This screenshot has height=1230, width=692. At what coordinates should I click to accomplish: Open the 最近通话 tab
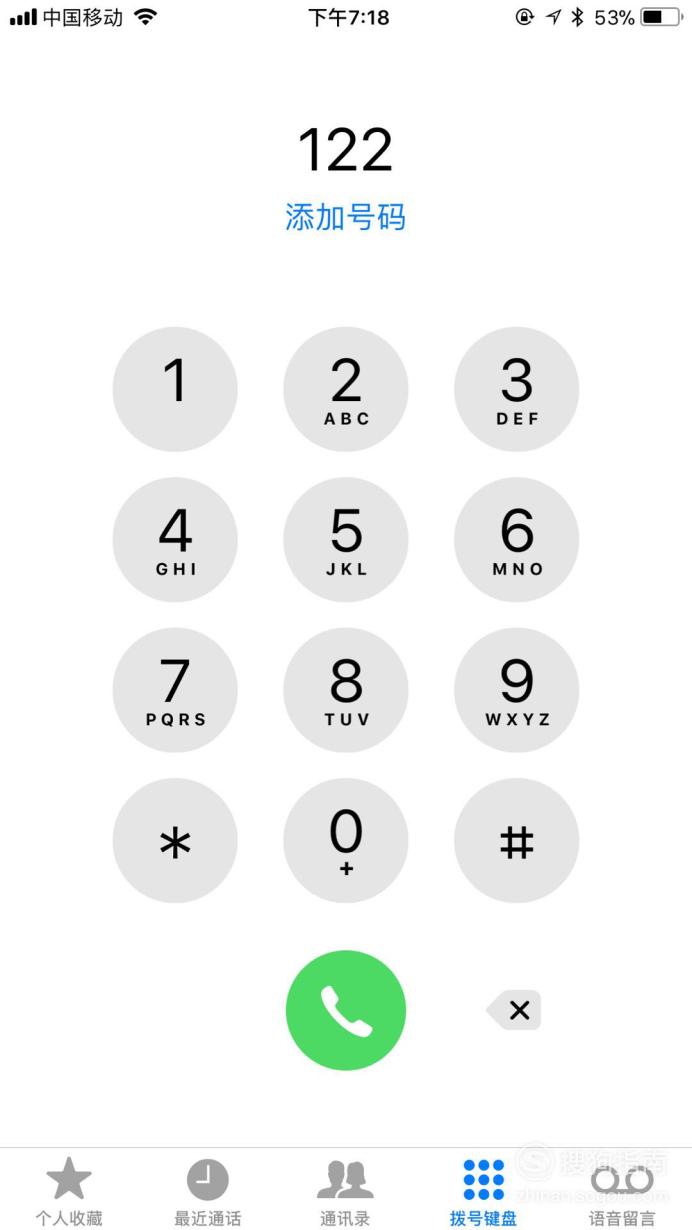(207, 1192)
